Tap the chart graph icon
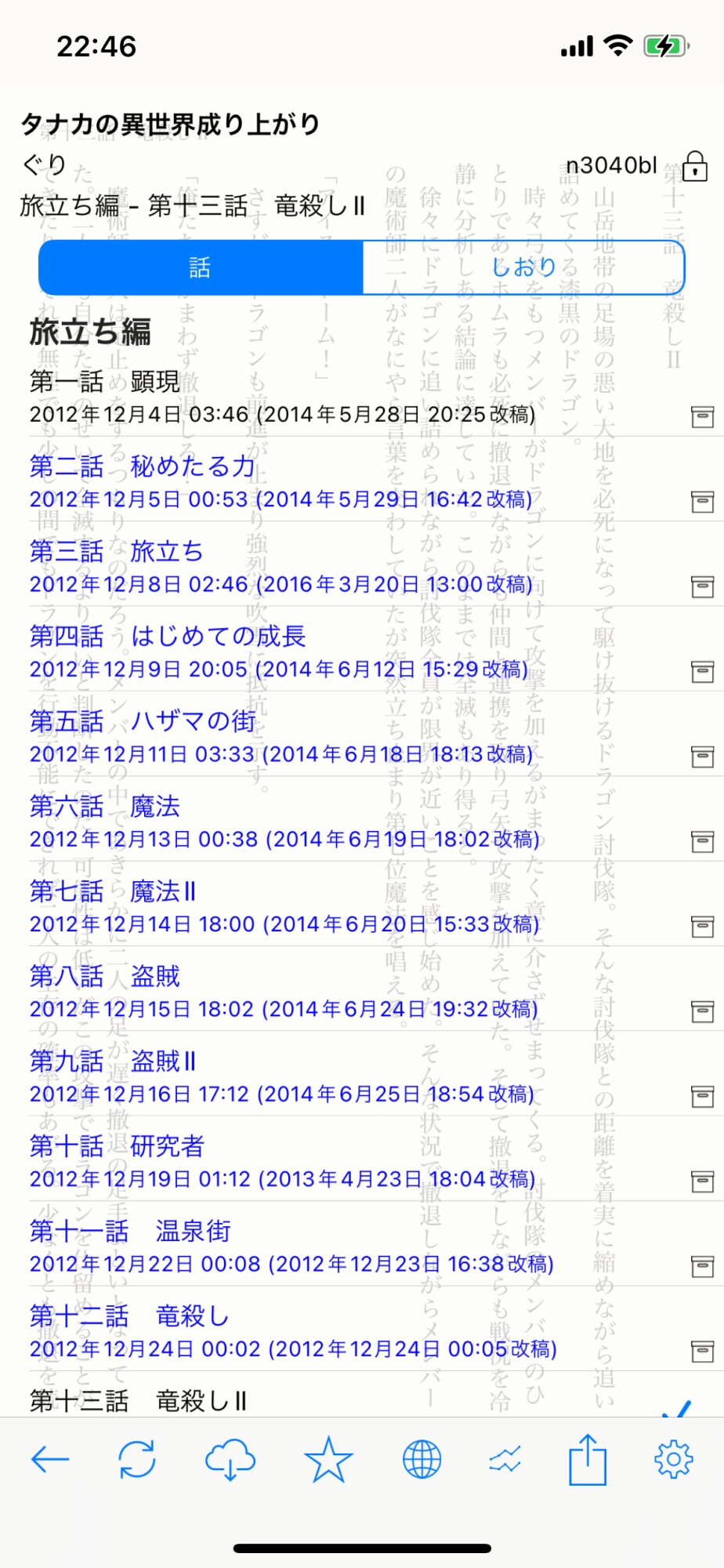This screenshot has width=724, height=1568. [x=505, y=1460]
